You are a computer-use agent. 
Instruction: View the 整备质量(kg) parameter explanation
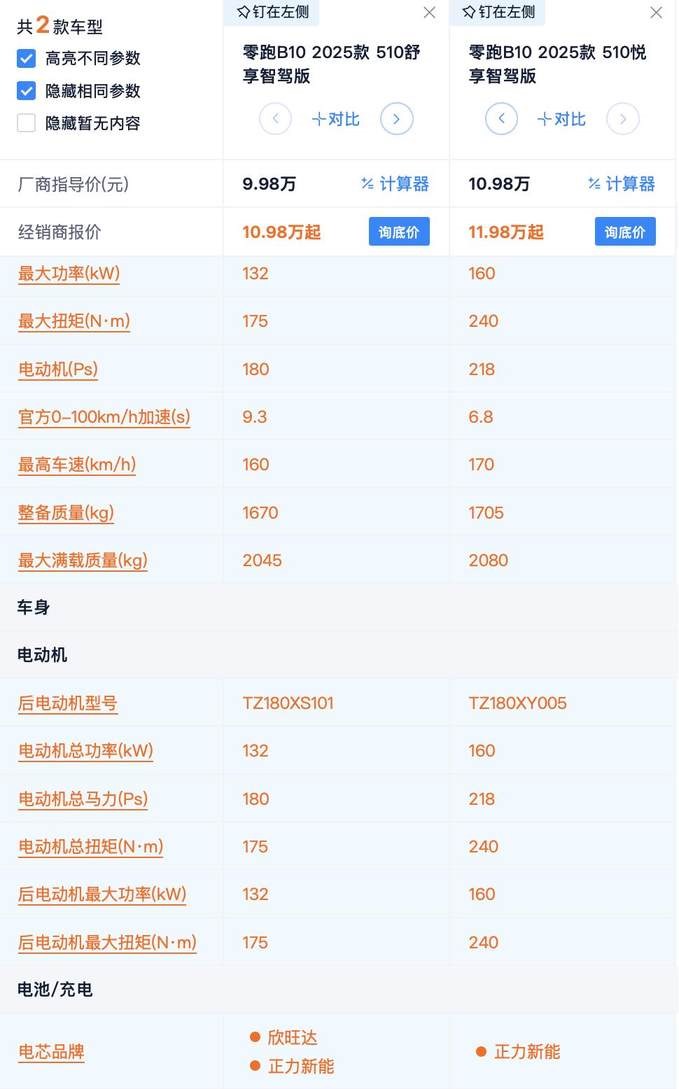click(66, 513)
